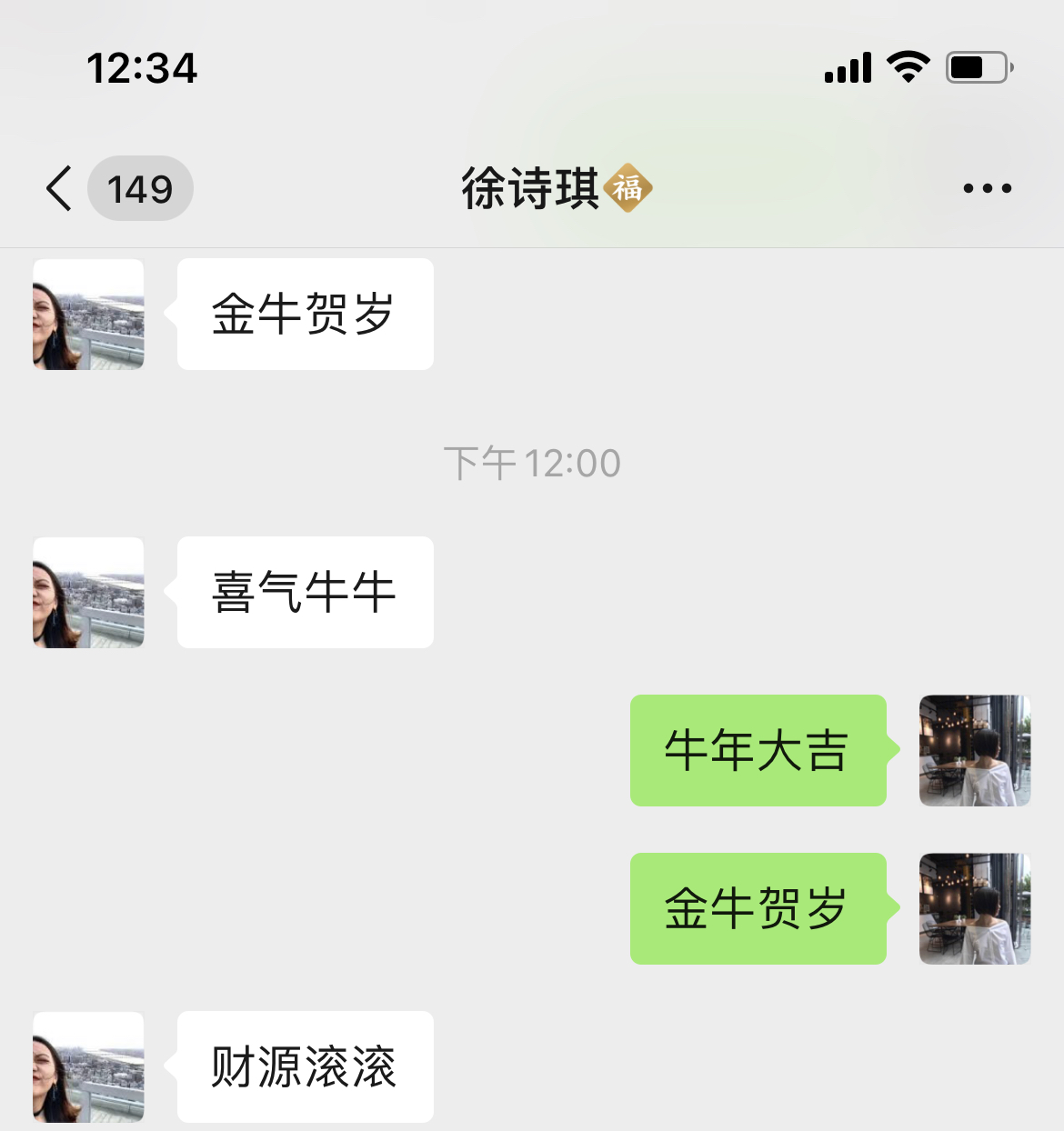The image size is (1064, 1131).
Task: Open my avatar beside the green 金牛贺岁 bubble
Action: tap(974, 909)
